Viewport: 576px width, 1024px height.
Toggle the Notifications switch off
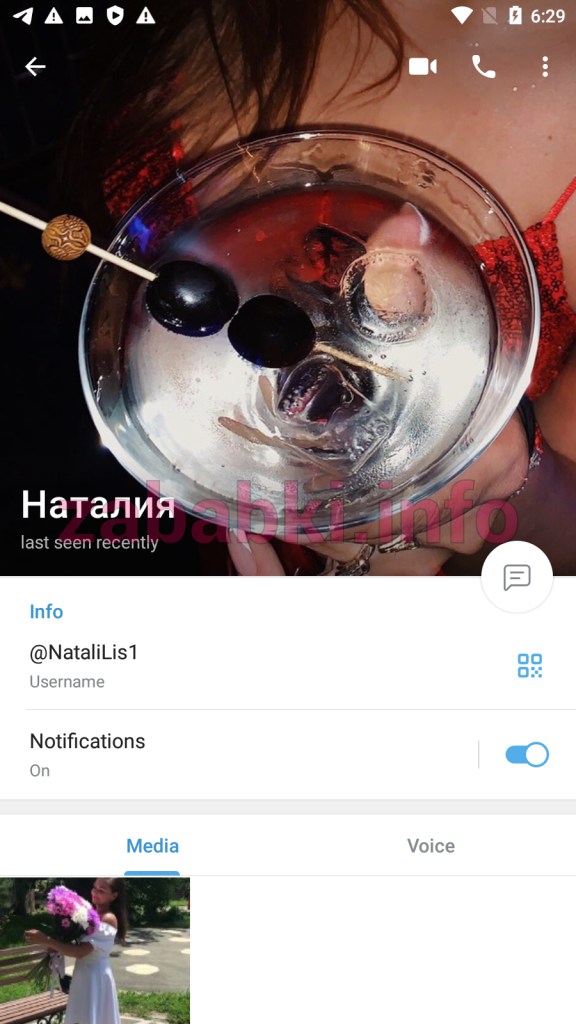pos(527,754)
